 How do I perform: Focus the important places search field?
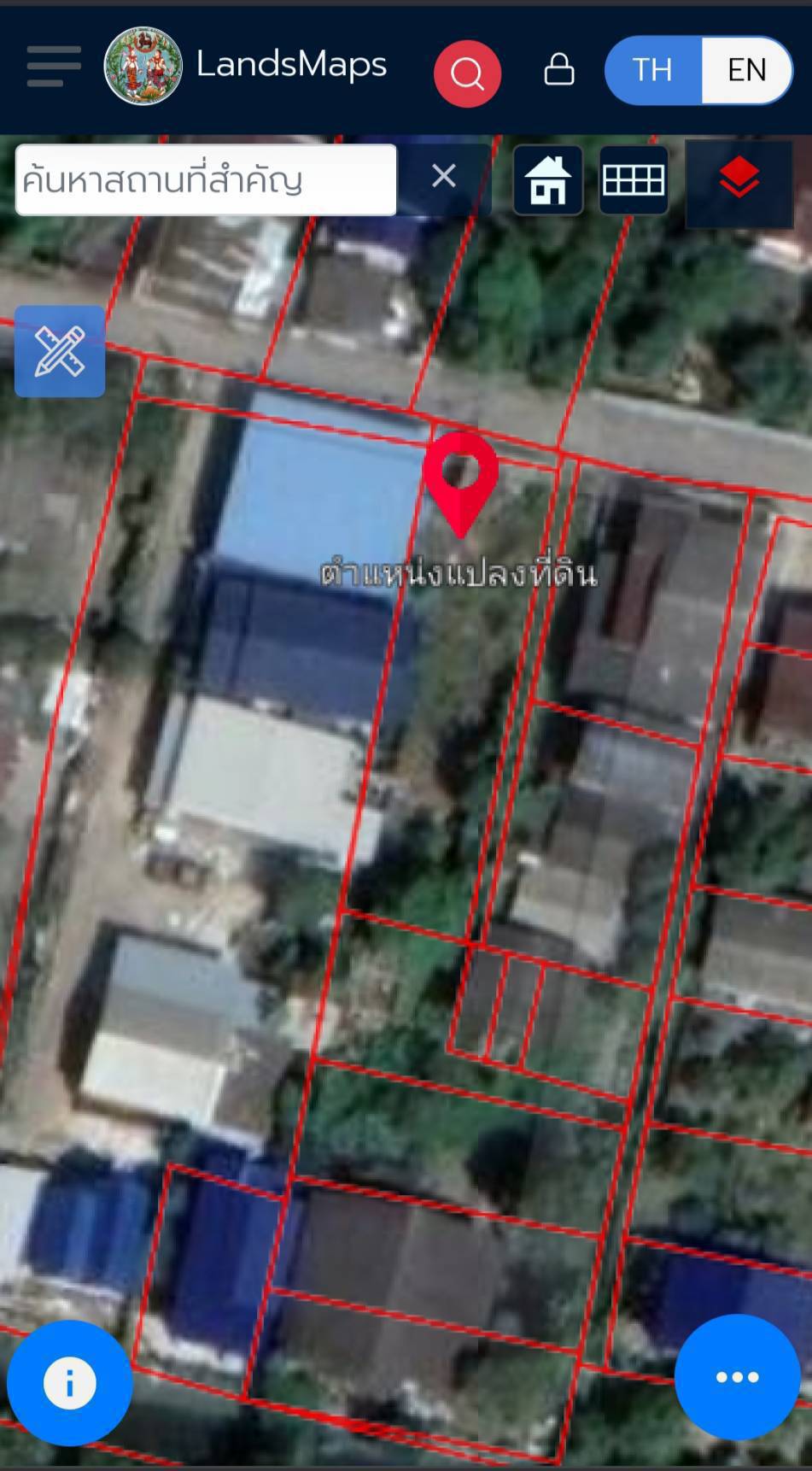(x=206, y=179)
